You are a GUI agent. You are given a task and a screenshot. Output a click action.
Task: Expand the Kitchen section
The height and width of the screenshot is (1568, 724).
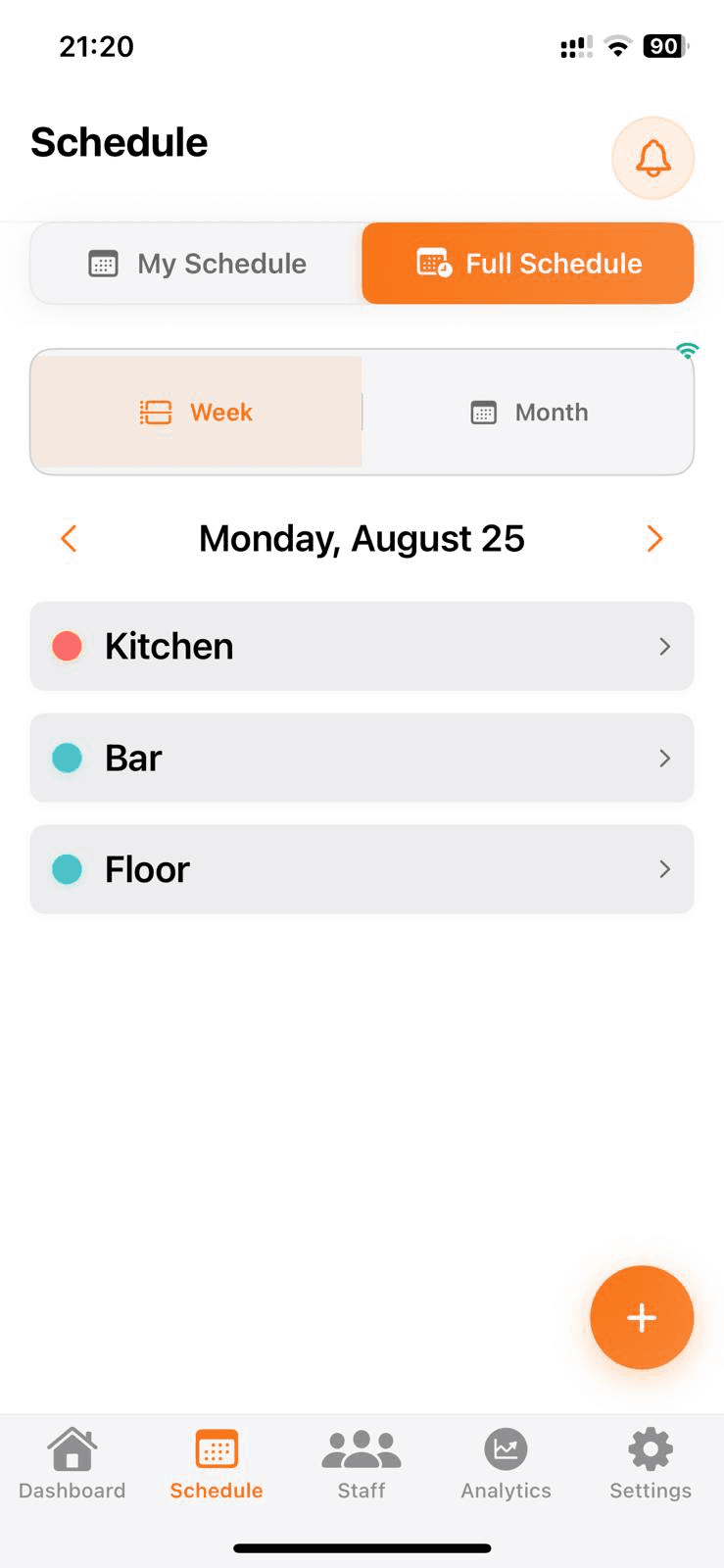tap(362, 647)
